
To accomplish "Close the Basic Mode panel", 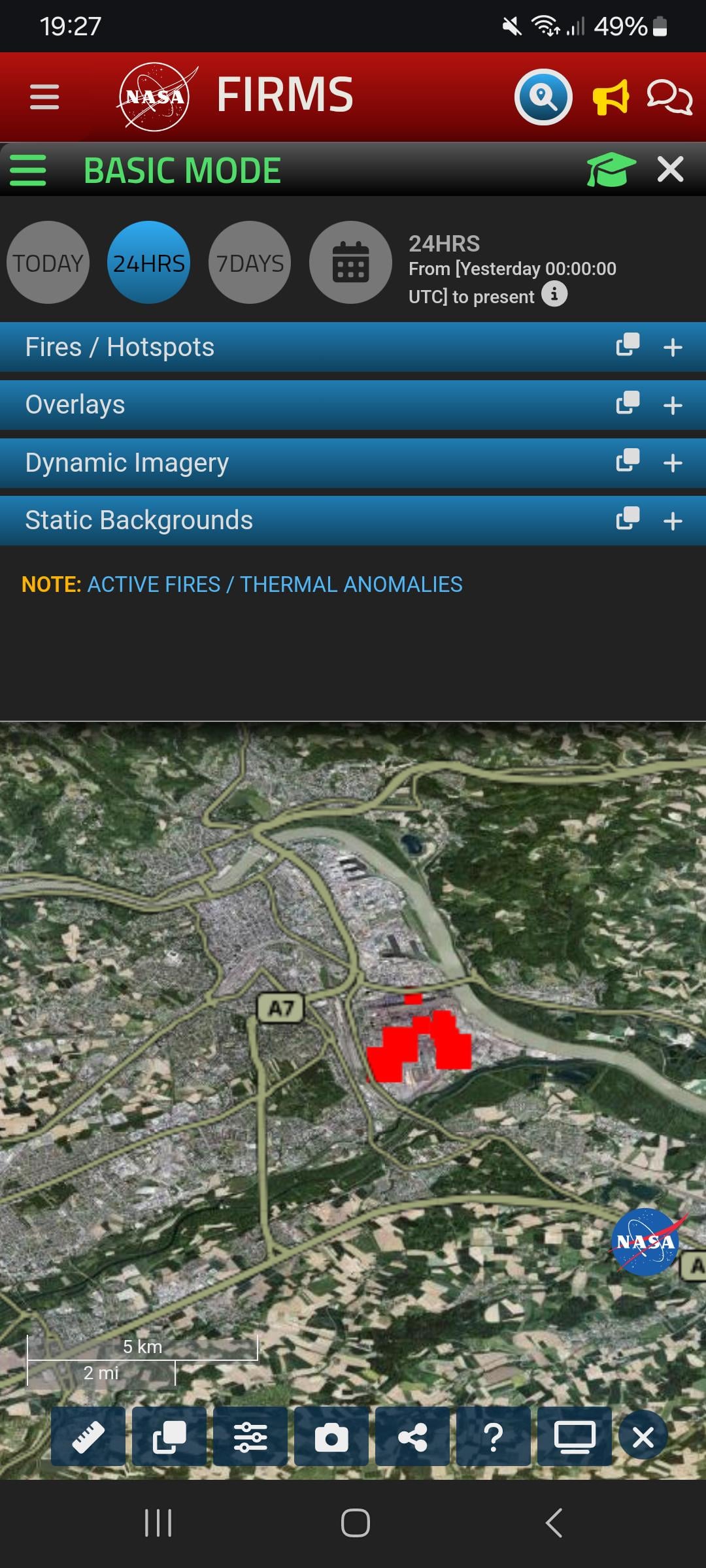I will (671, 169).
